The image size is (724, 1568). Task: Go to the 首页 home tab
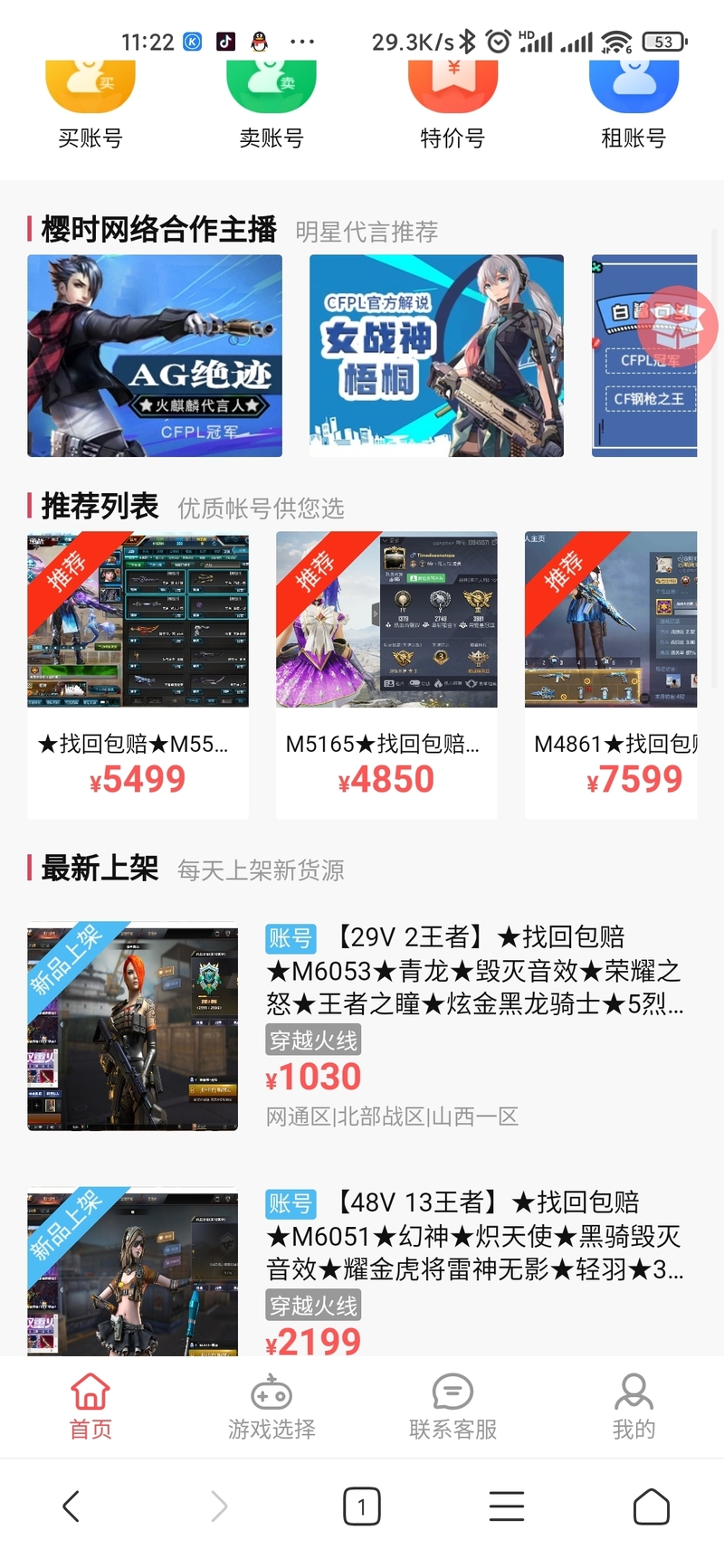(x=90, y=1407)
